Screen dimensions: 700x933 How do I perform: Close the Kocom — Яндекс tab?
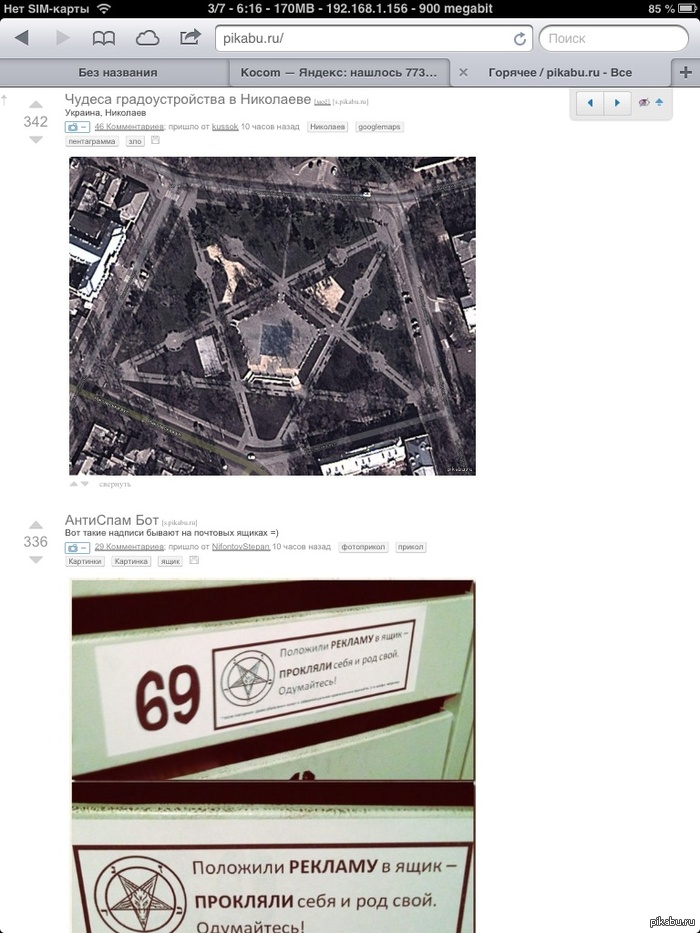tap(462, 72)
